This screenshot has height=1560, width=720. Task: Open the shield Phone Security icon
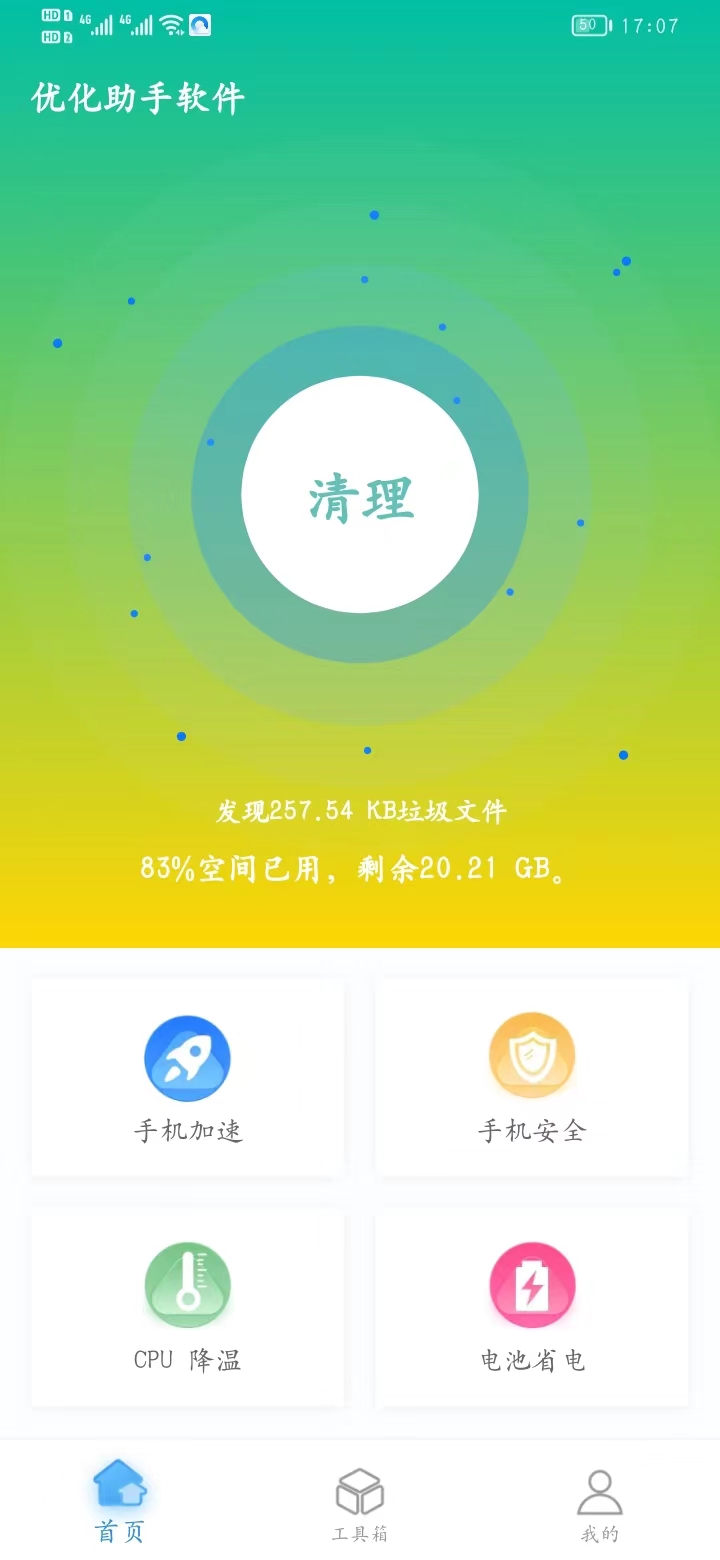click(532, 1055)
